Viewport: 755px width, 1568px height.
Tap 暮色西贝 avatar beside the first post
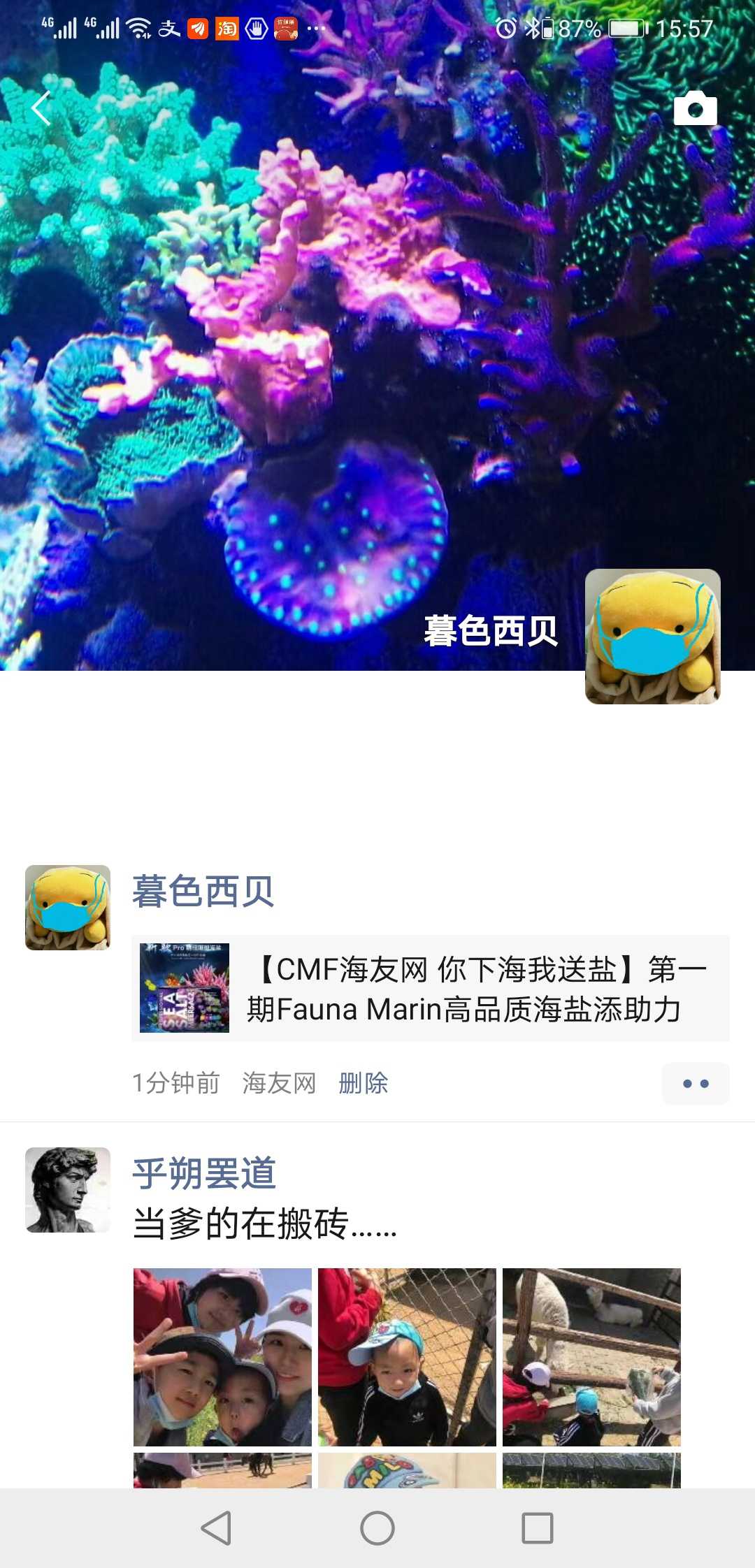tap(68, 907)
